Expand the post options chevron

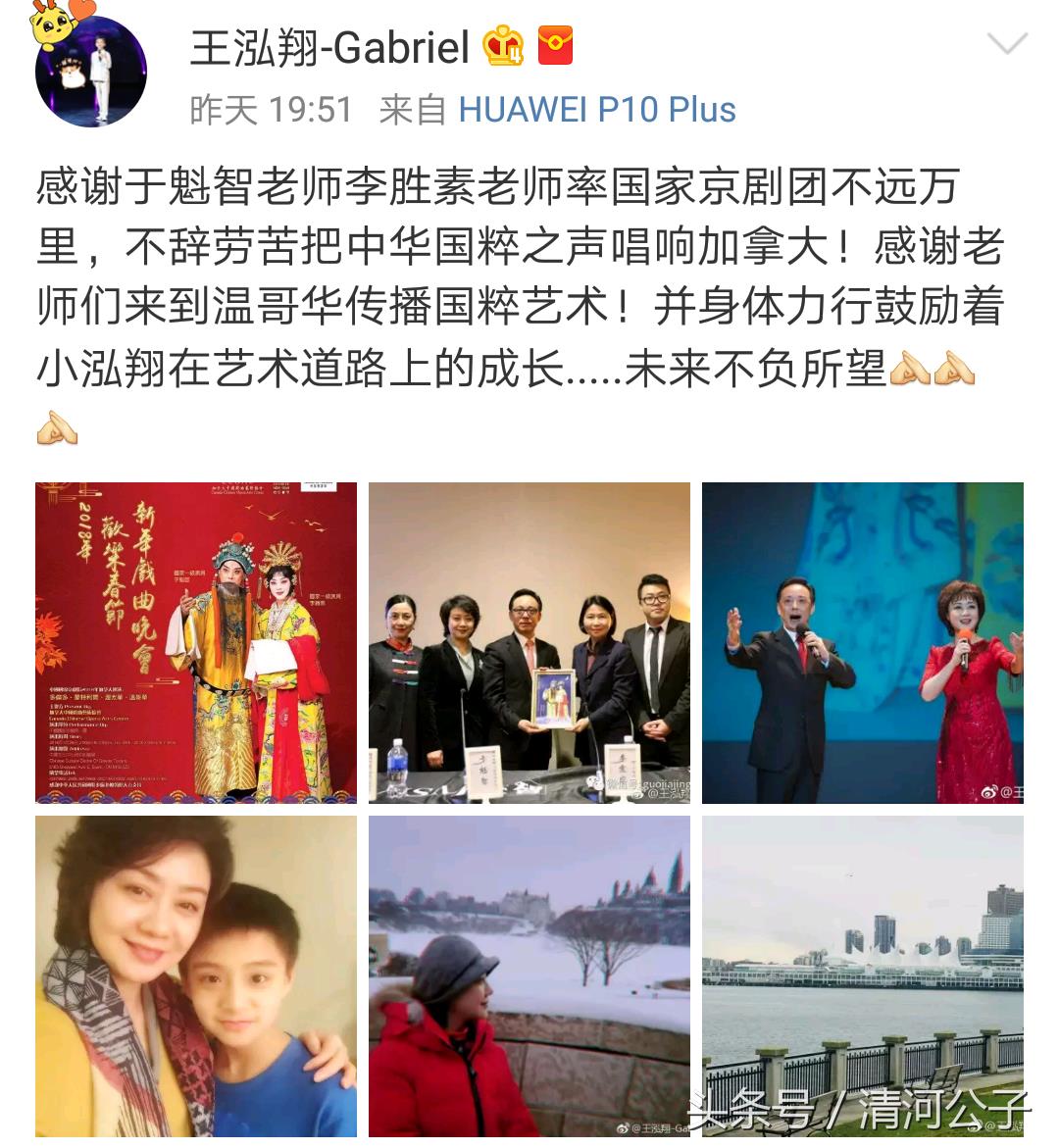(1006, 44)
